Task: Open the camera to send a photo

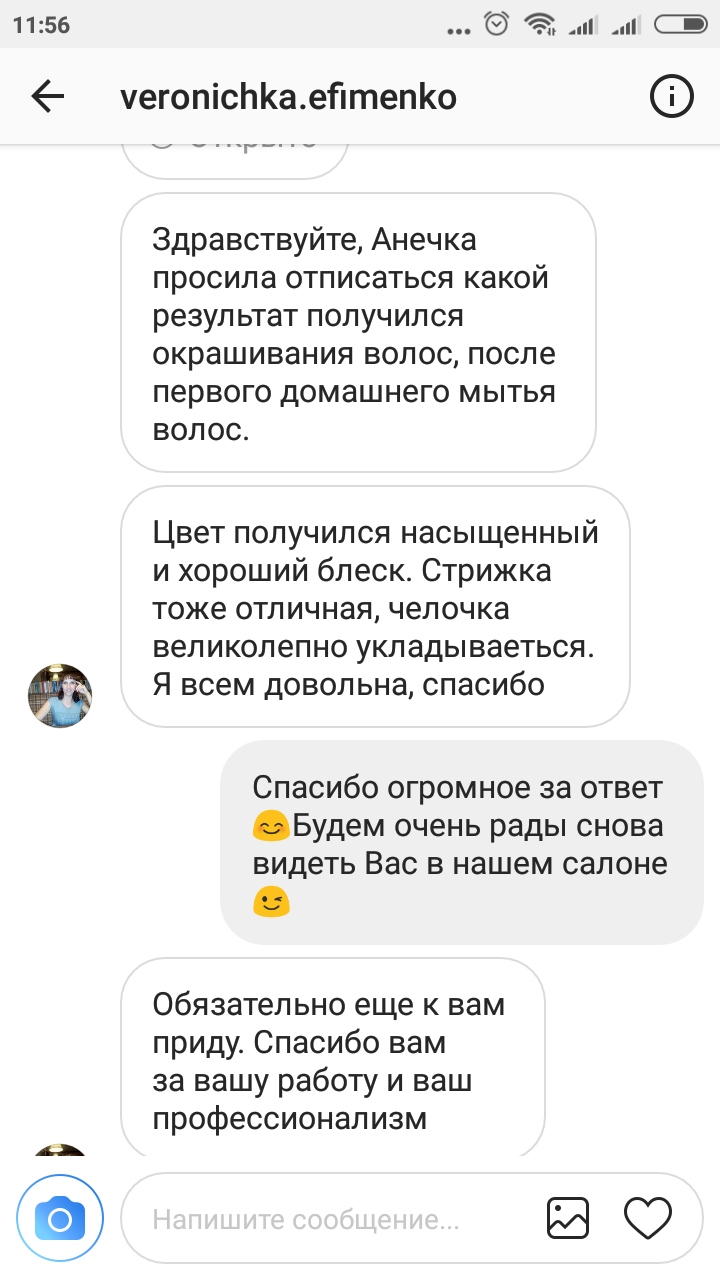Action: (60, 1219)
